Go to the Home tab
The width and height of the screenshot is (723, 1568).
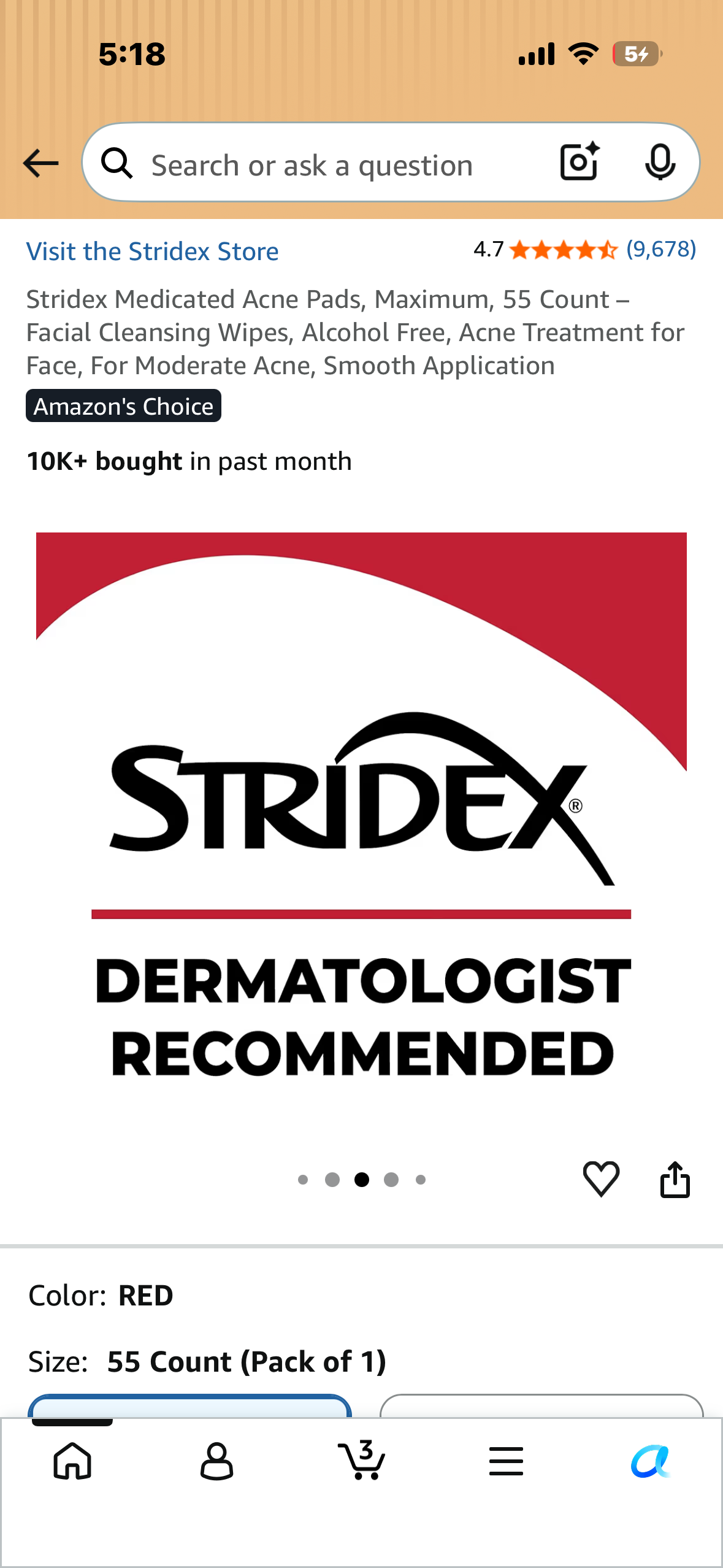pyautogui.click(x=72, y=1461)
